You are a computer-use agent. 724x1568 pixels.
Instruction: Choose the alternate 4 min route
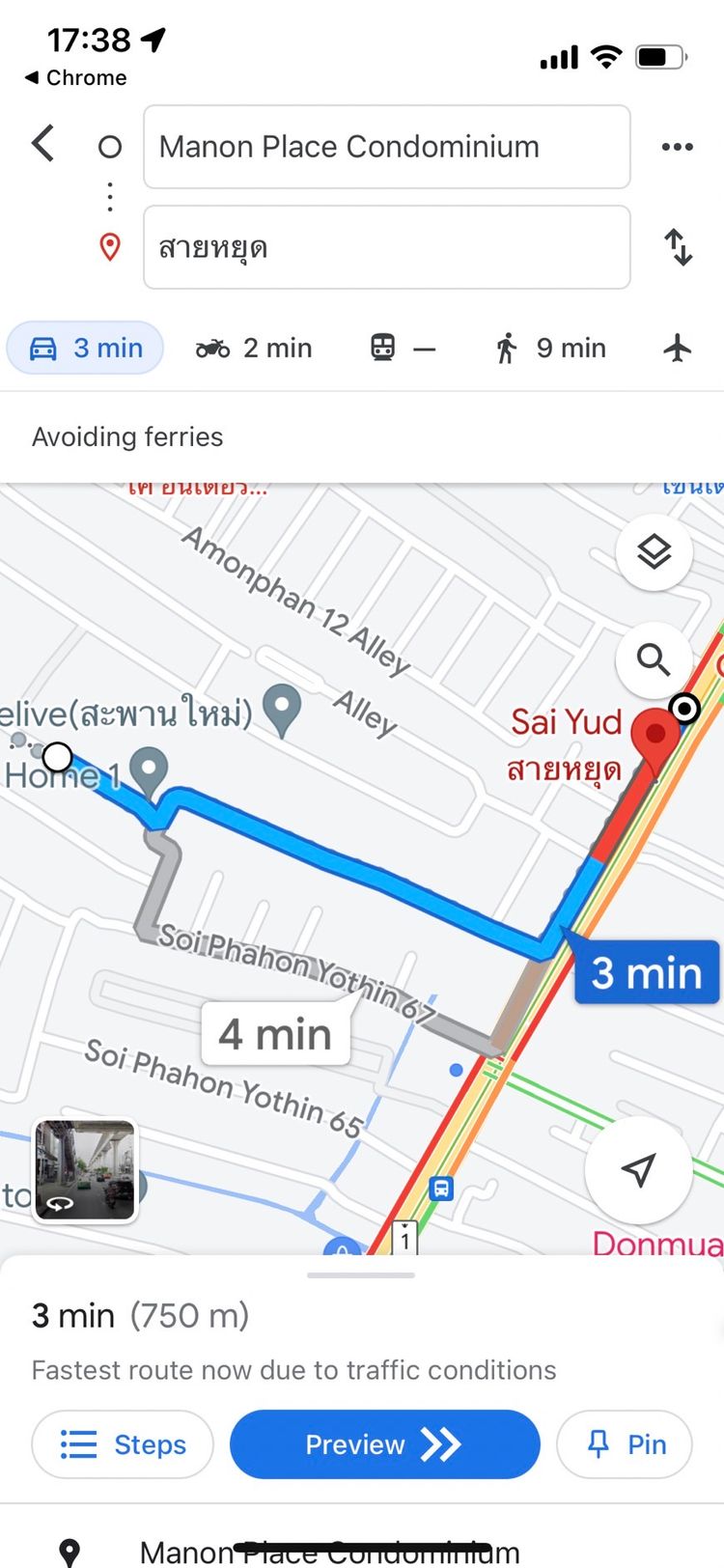click(275, 1034)
